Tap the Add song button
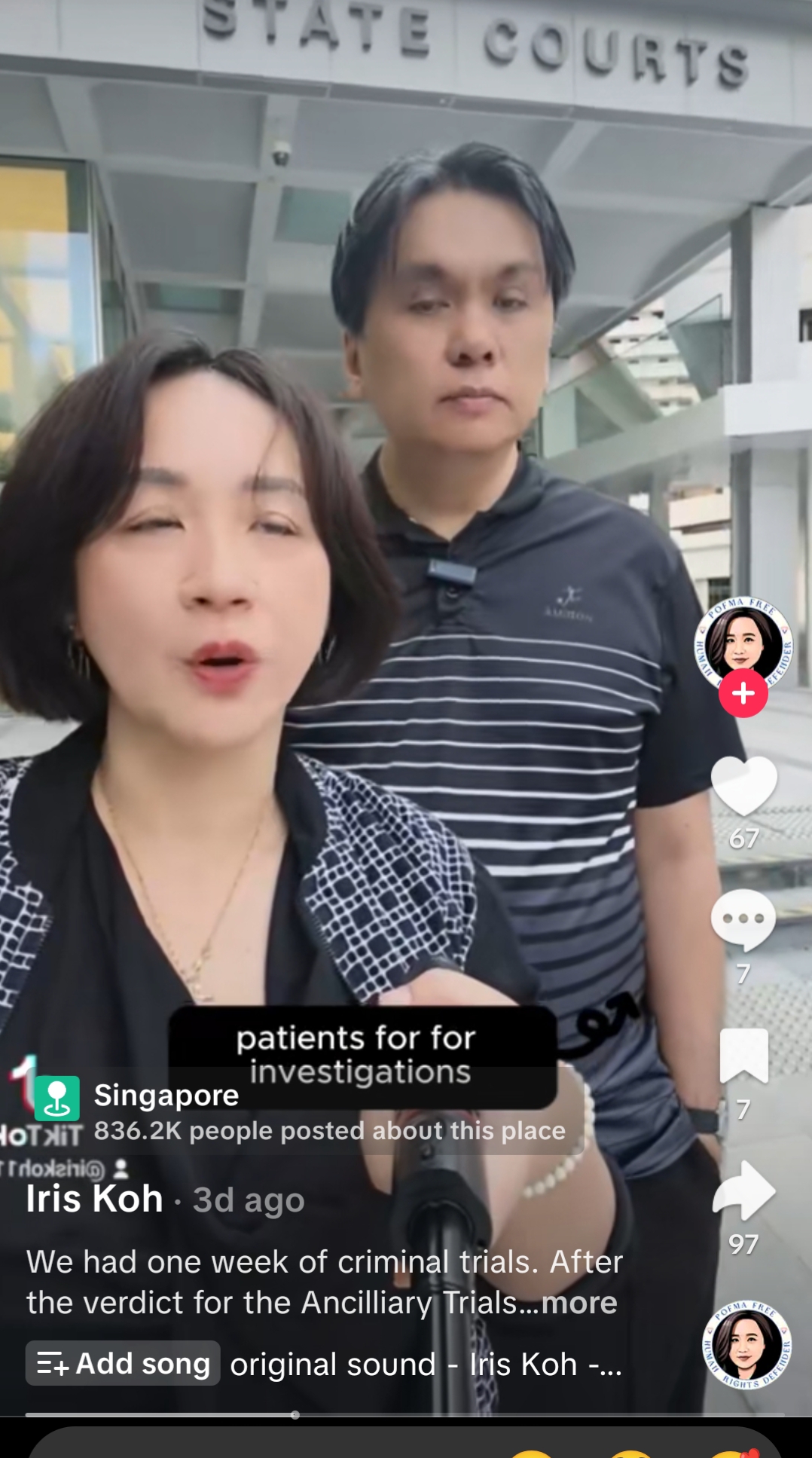Image resolution: width=812 pixels, height=1458 pixels. [123, 1363]
